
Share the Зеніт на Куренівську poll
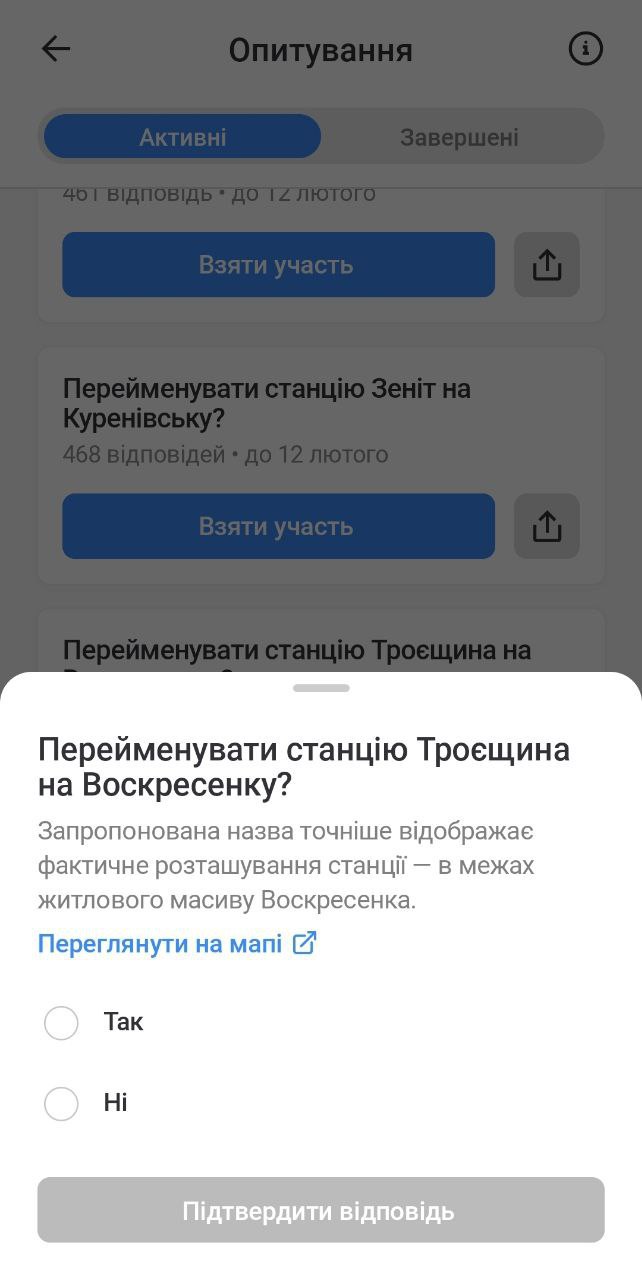tap(547, 526)
